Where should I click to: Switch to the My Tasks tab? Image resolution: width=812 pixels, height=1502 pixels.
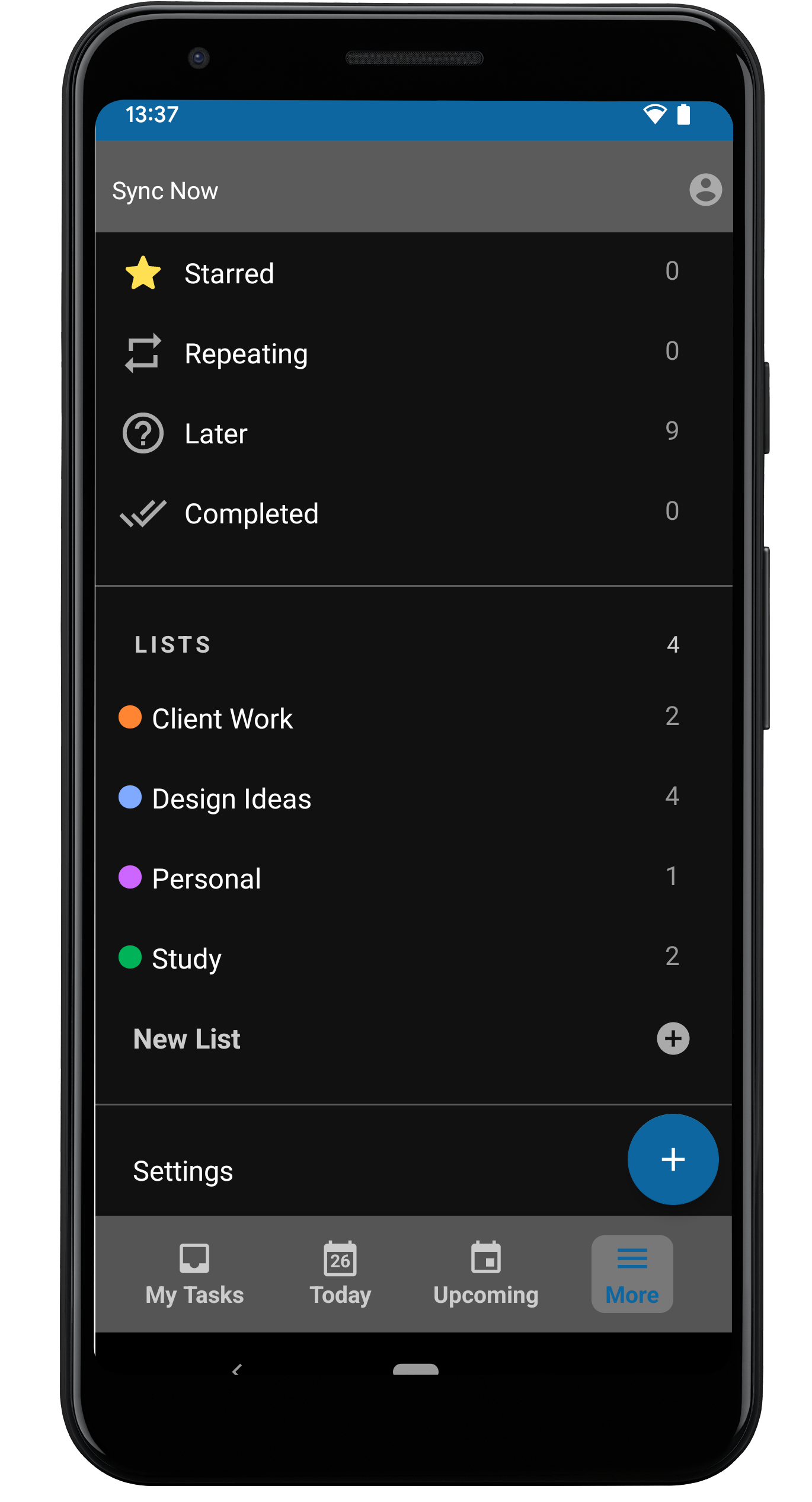(x=194, y=1273)
